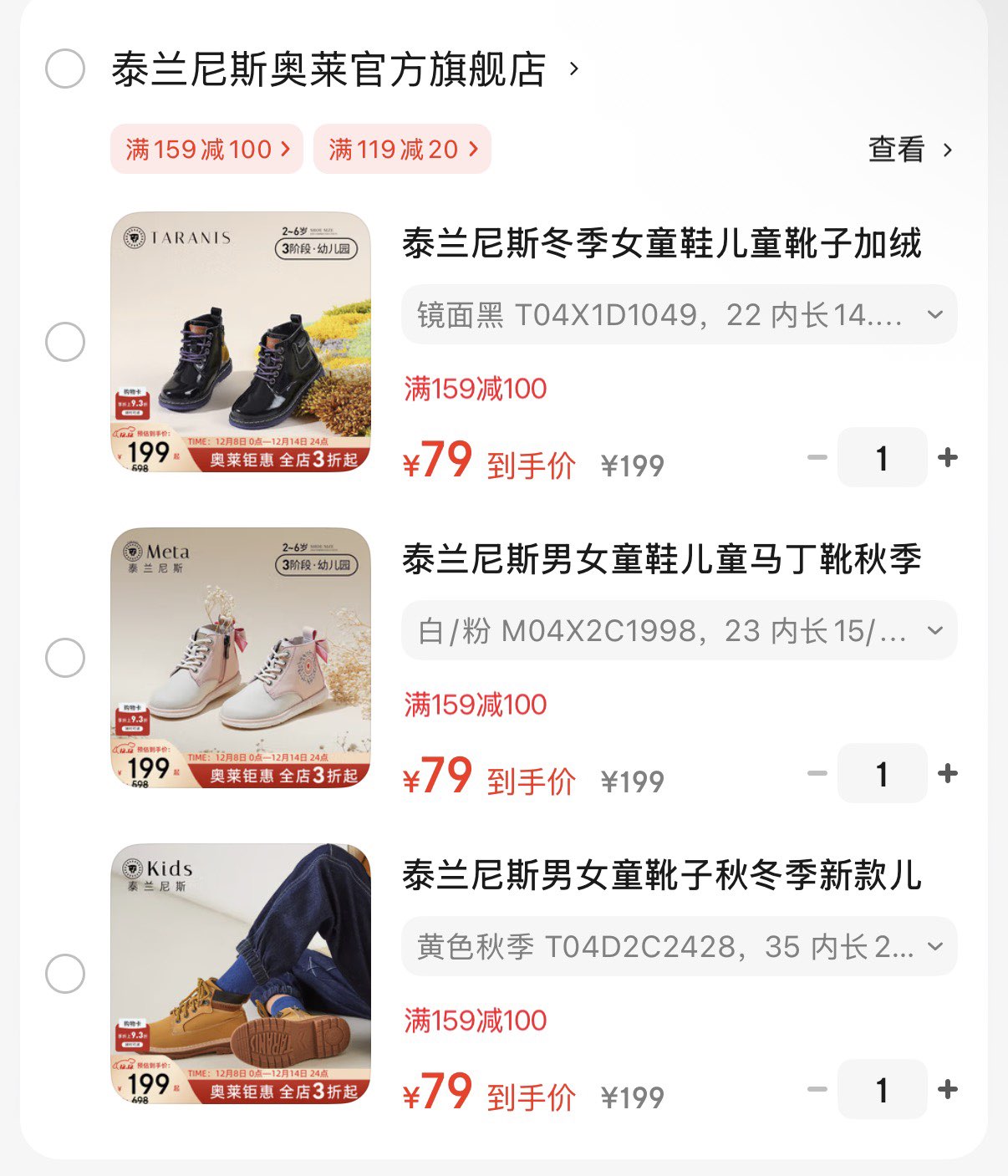Increase quantity of the 白/粉 马丁靴
This screenshot has width=1008, height=1176.
[x=948, y=773]
